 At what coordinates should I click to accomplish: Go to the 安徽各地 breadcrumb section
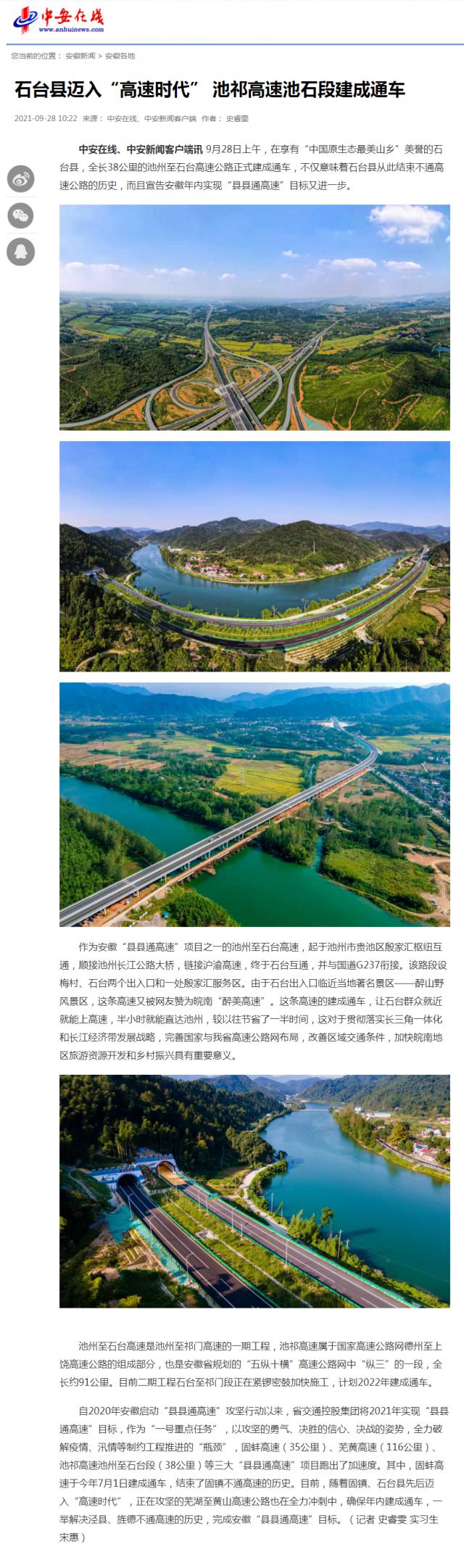click(120, 56)
